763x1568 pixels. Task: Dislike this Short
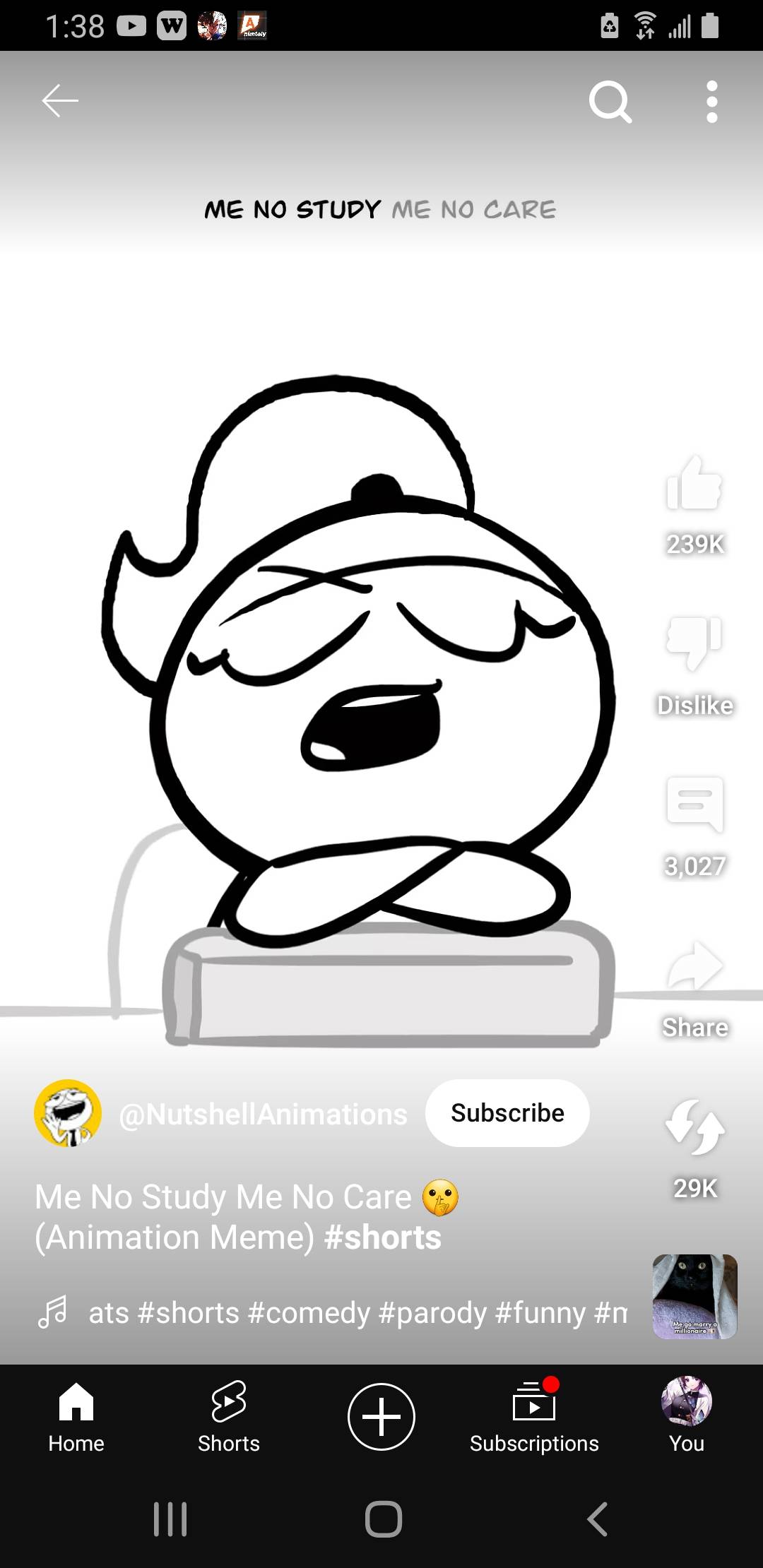click(694, 643)
